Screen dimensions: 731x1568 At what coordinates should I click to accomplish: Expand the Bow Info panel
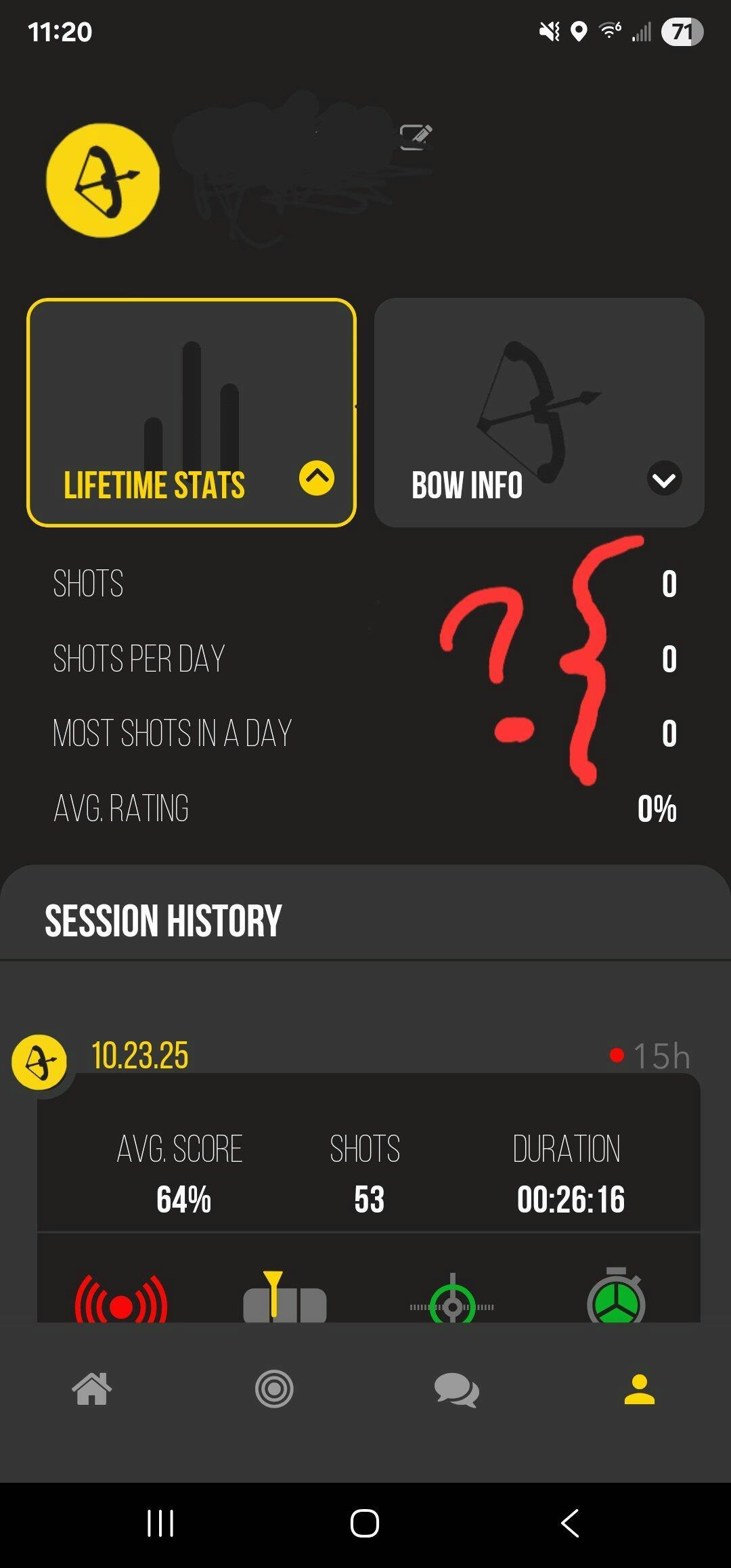tap(664, 479)
